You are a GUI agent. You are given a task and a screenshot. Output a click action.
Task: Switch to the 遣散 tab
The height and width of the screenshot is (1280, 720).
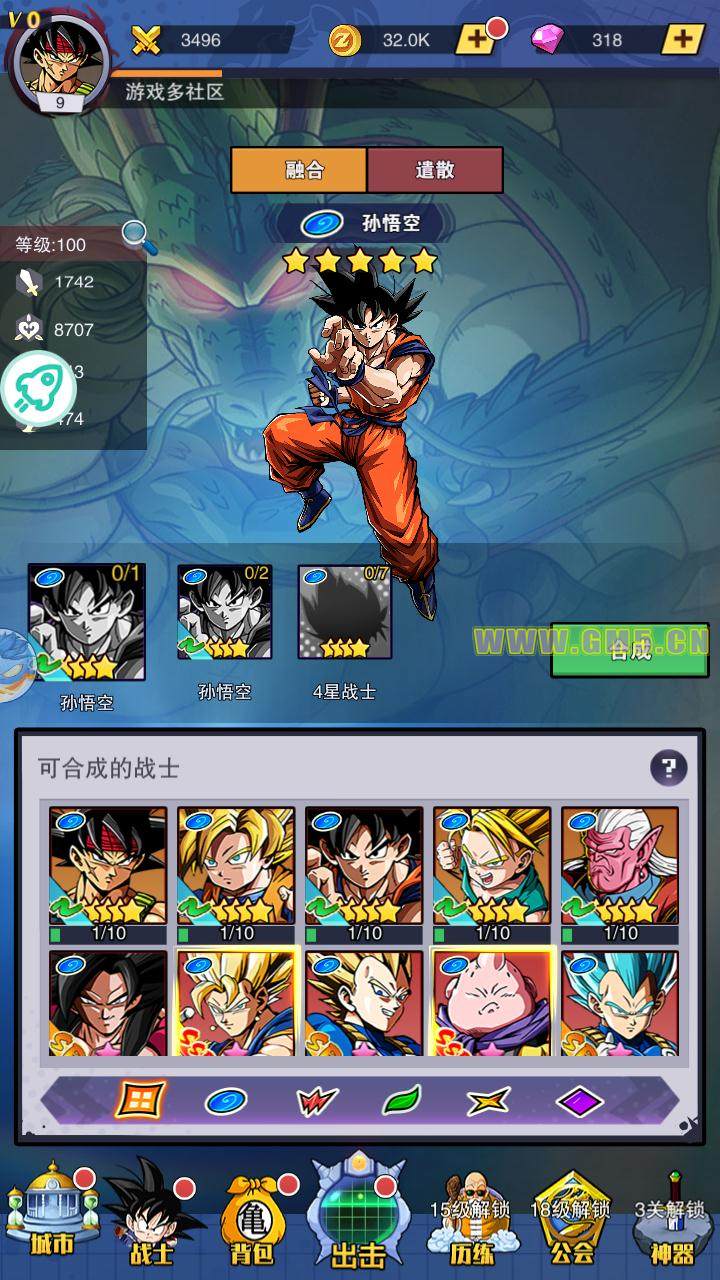(x=435, y=170)
